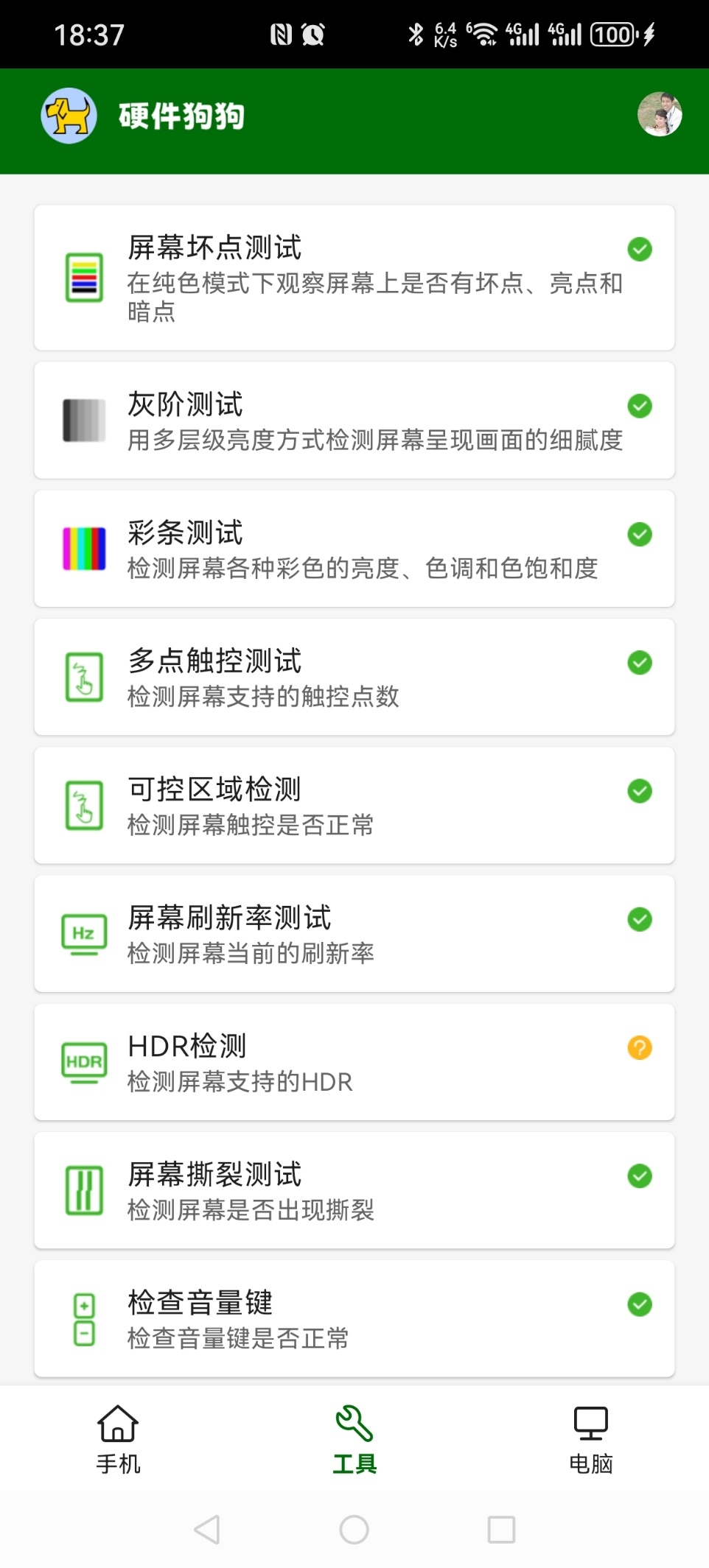Go back with the system back button
This screenshot has width=709, height=1568.
(207, 1530)
